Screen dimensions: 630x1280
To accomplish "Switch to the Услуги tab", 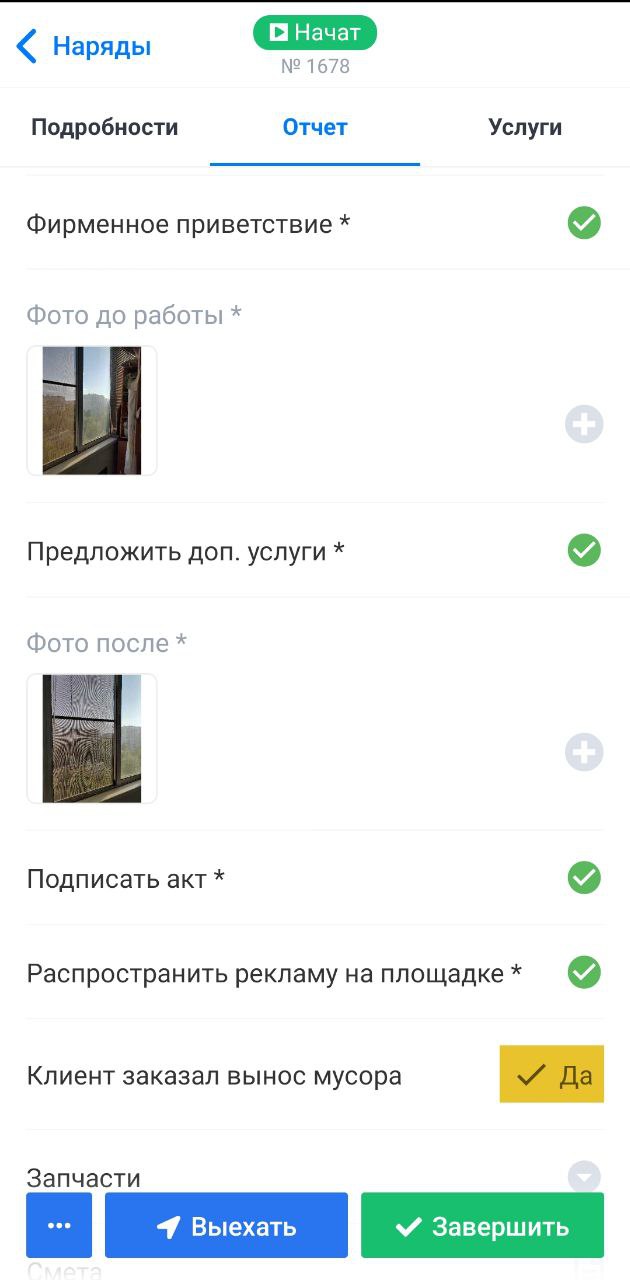I will pos(525,127).
